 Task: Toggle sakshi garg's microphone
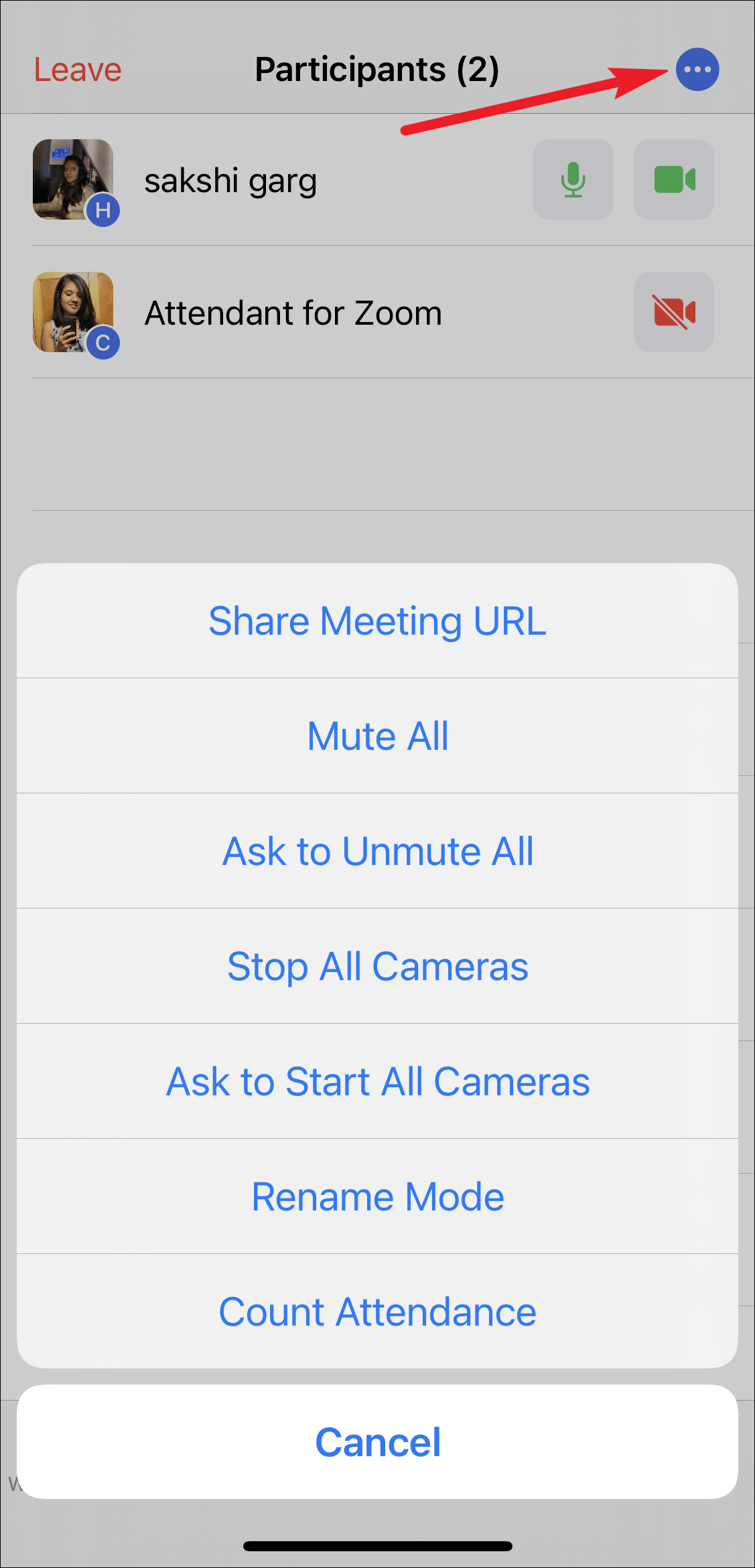point(573,179)
